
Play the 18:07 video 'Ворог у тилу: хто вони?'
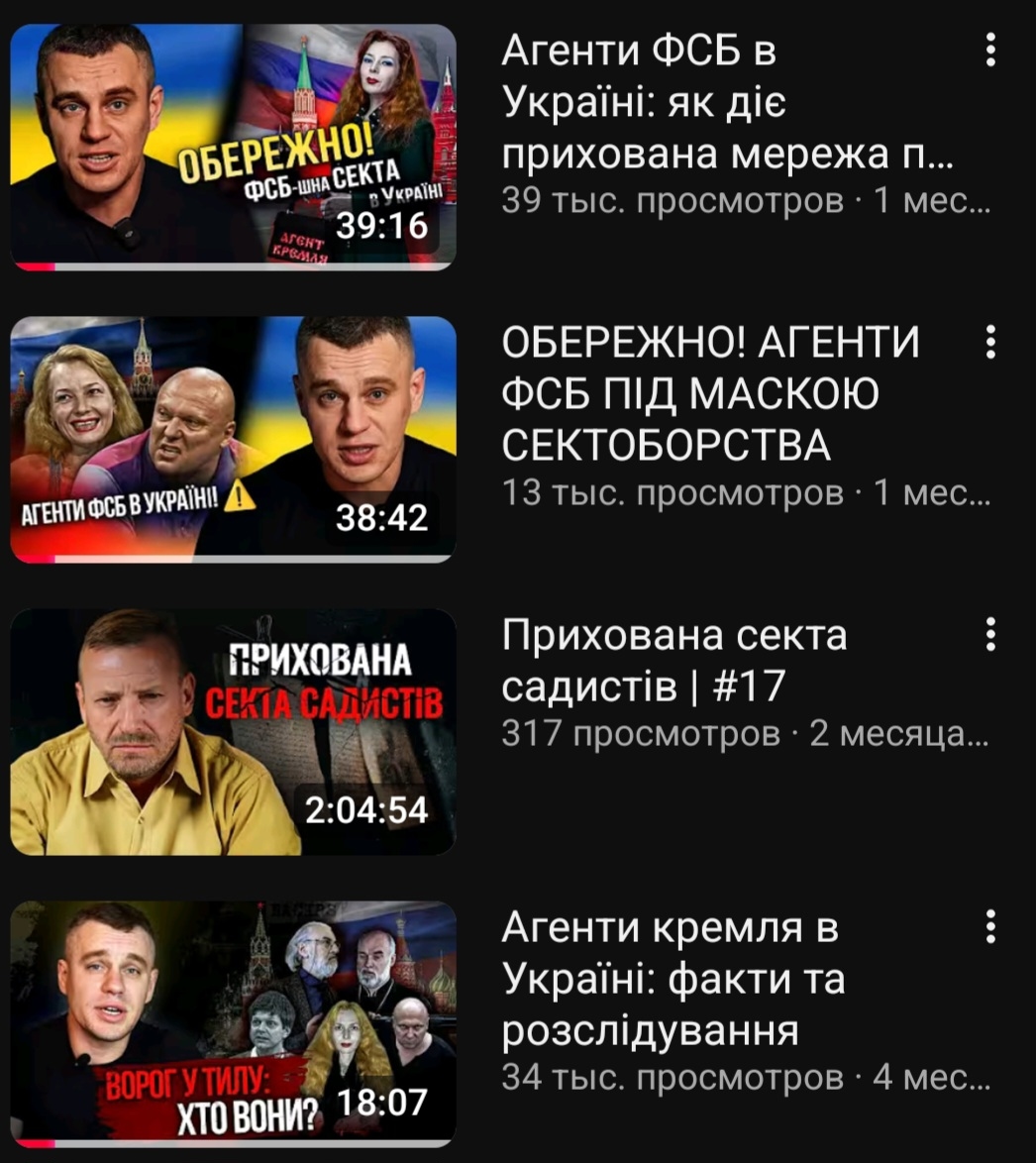[x=233, y=1022]
